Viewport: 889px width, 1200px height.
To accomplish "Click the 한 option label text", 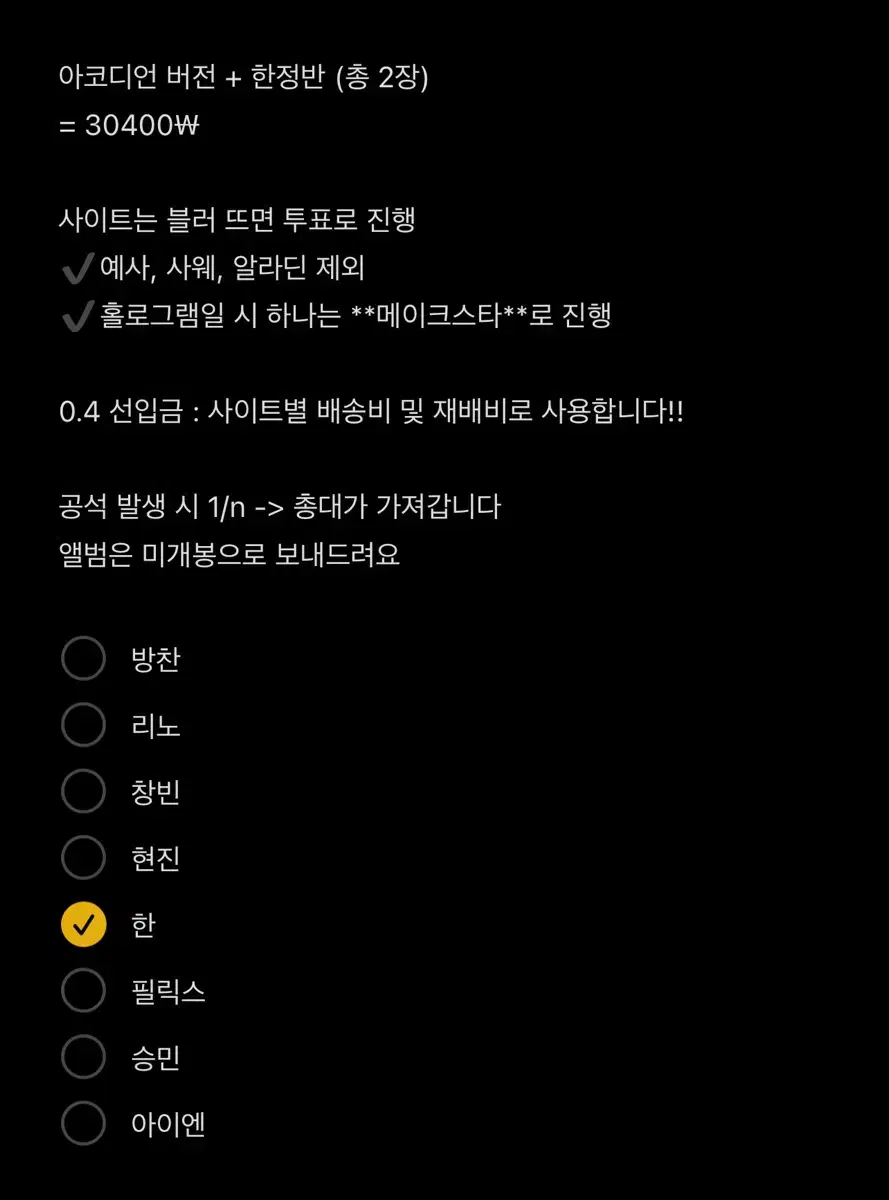I will point(142,925).
